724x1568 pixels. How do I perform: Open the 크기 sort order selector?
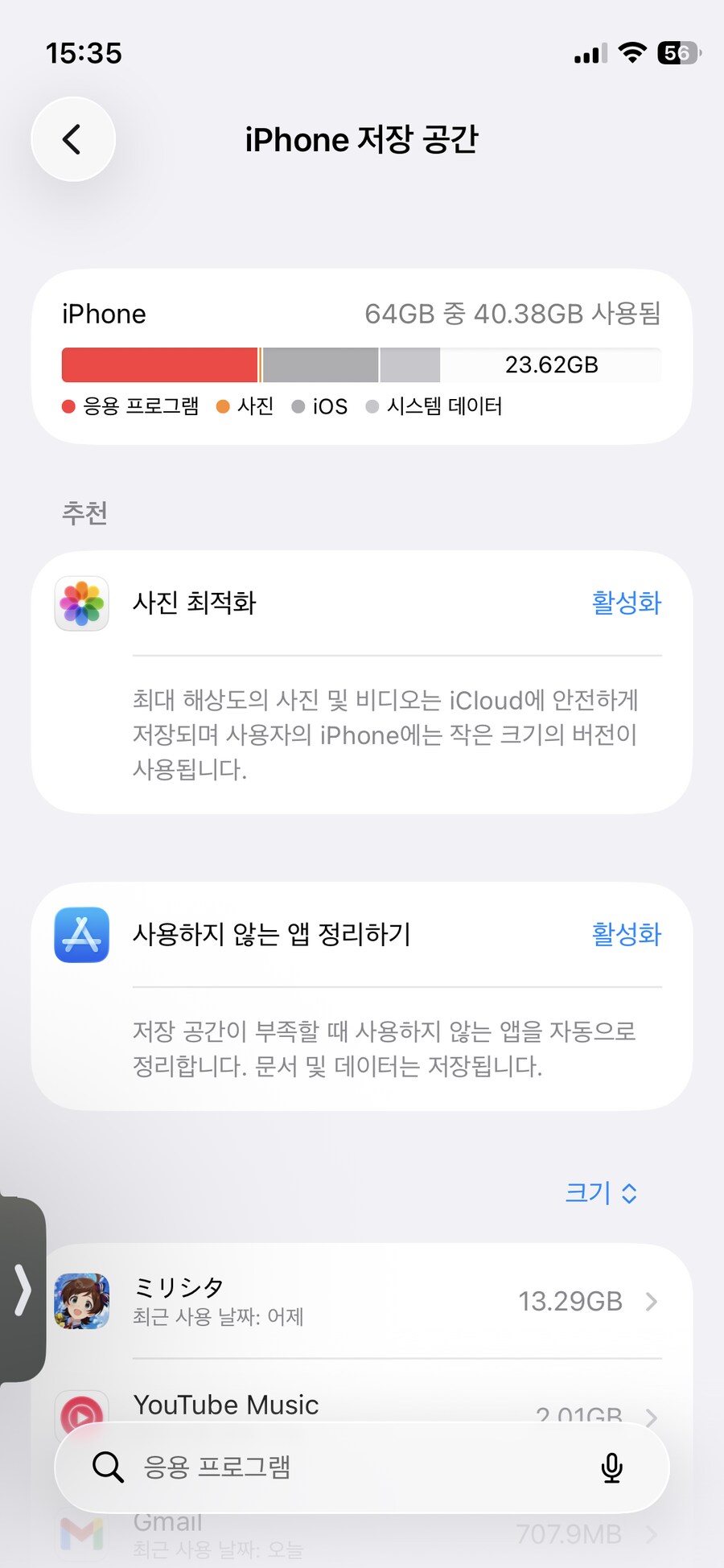click(x=601, y=1193)
